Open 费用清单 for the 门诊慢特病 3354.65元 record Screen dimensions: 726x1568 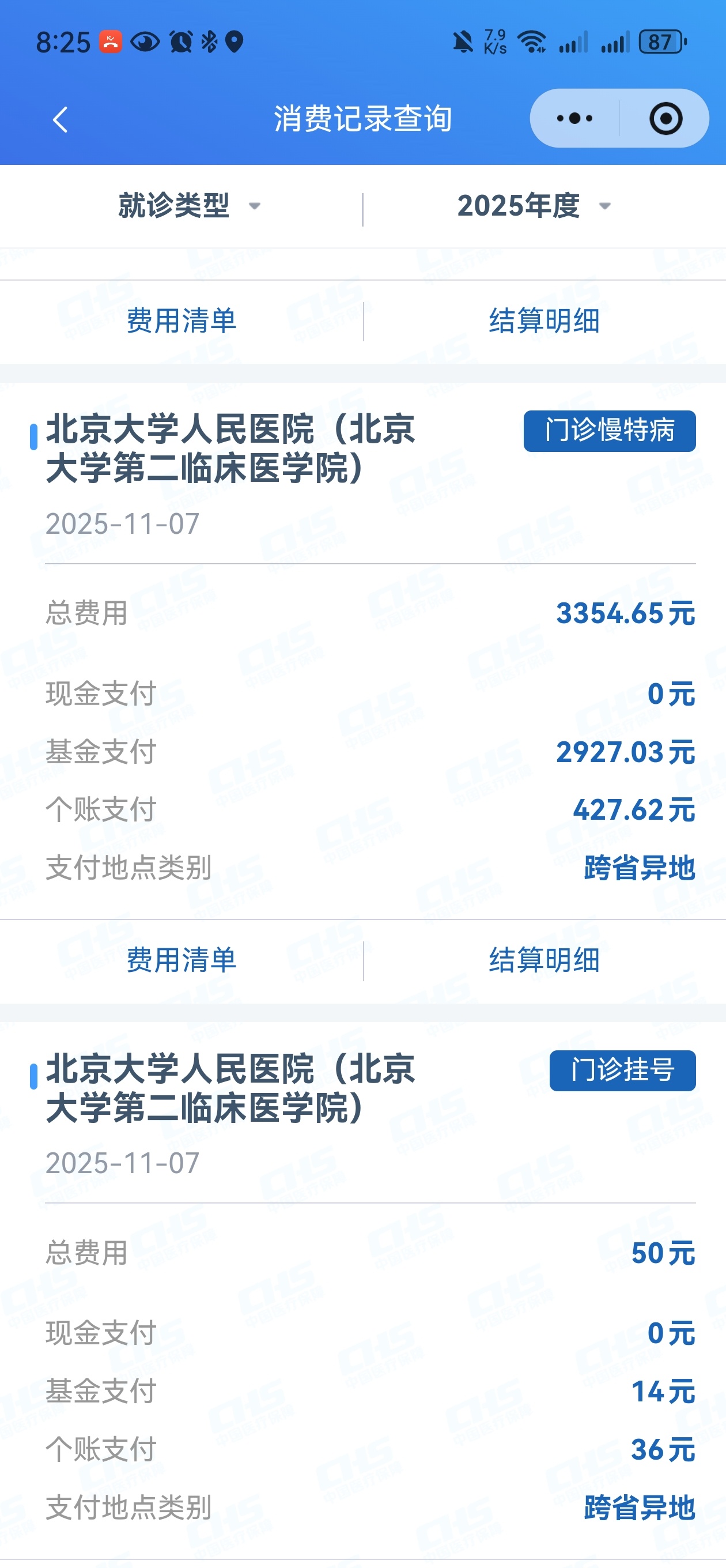click(181, 960)
